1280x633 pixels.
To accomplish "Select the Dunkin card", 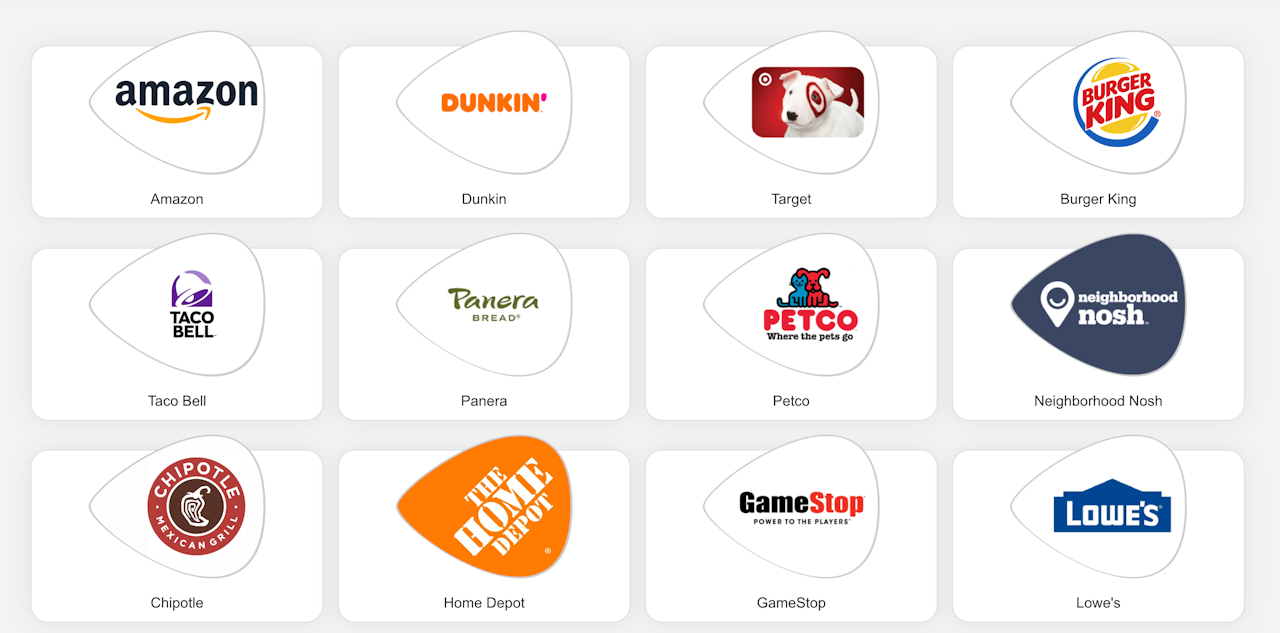I will [484, 130].
